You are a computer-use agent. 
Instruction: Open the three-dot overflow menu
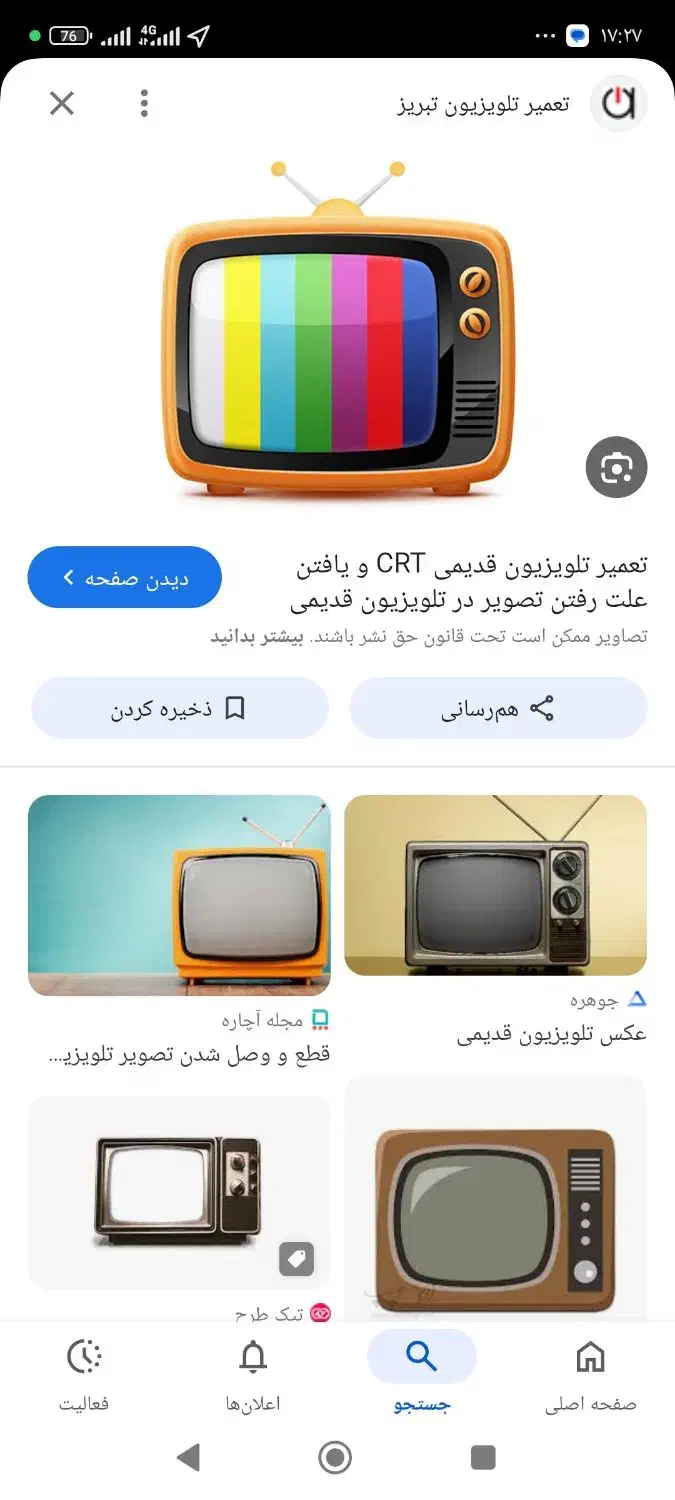pyautogui.click(x=145, y=103)
